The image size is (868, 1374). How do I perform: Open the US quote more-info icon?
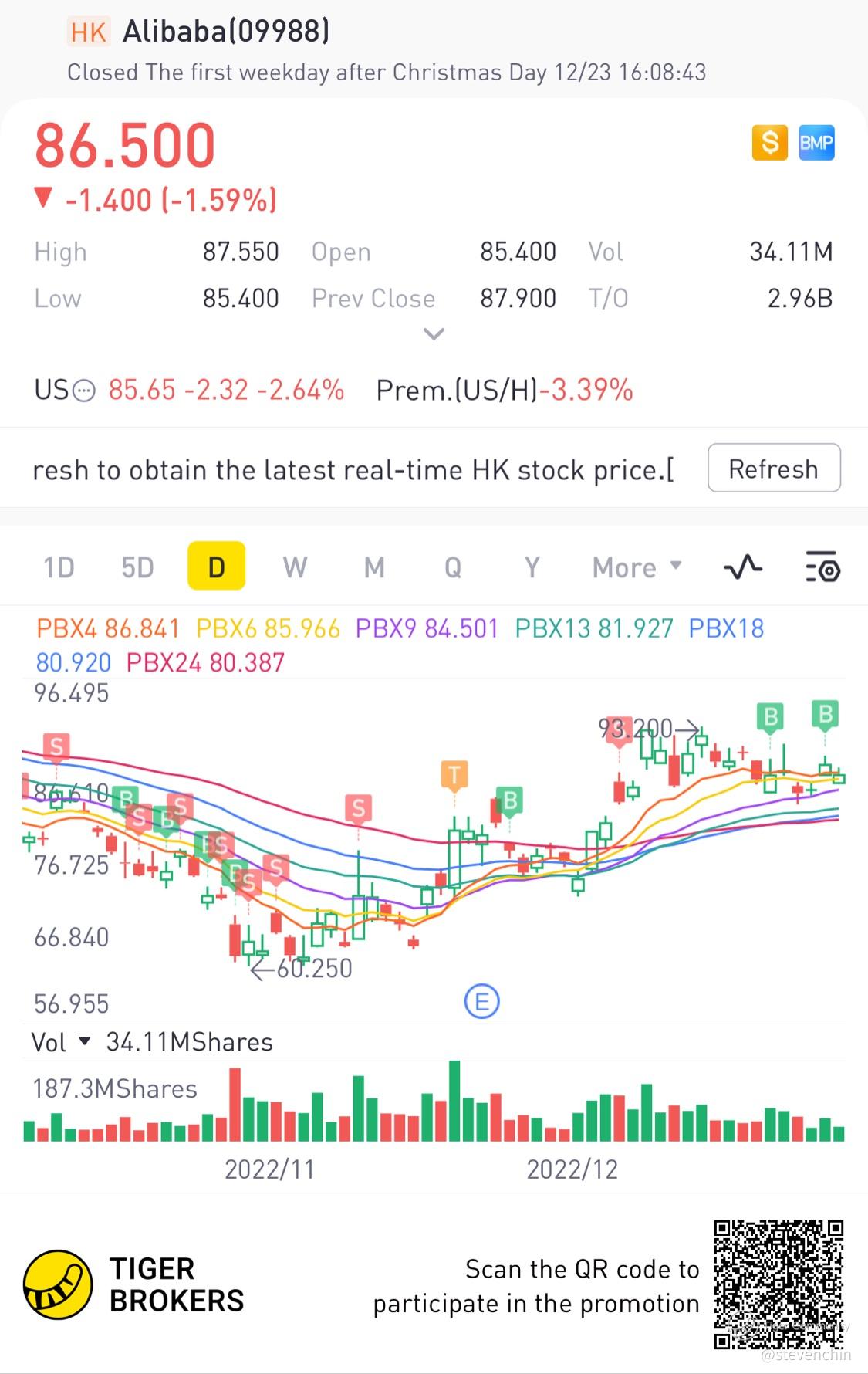83,391
